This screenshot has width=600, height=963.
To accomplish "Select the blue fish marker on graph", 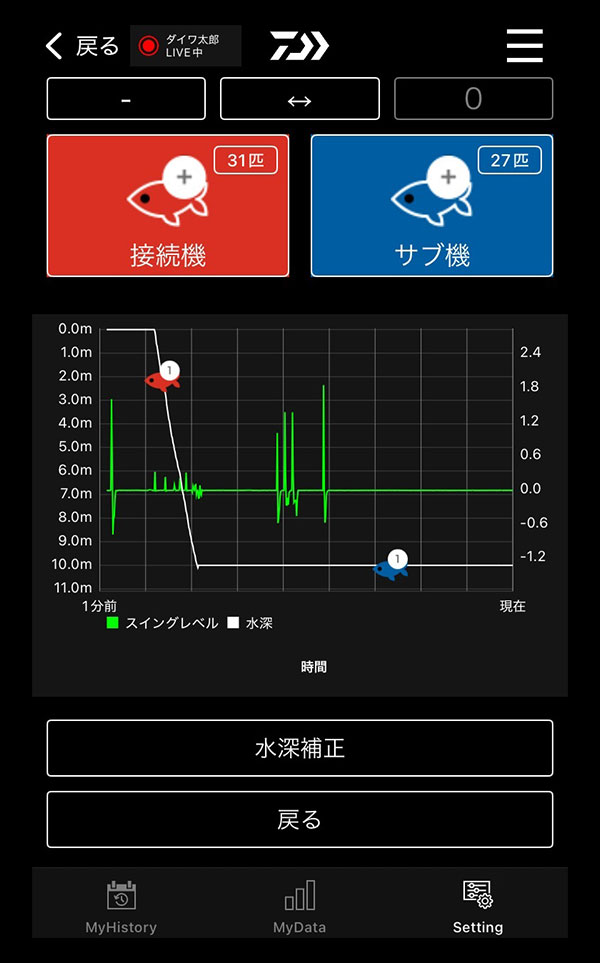I will pos(390,568).
